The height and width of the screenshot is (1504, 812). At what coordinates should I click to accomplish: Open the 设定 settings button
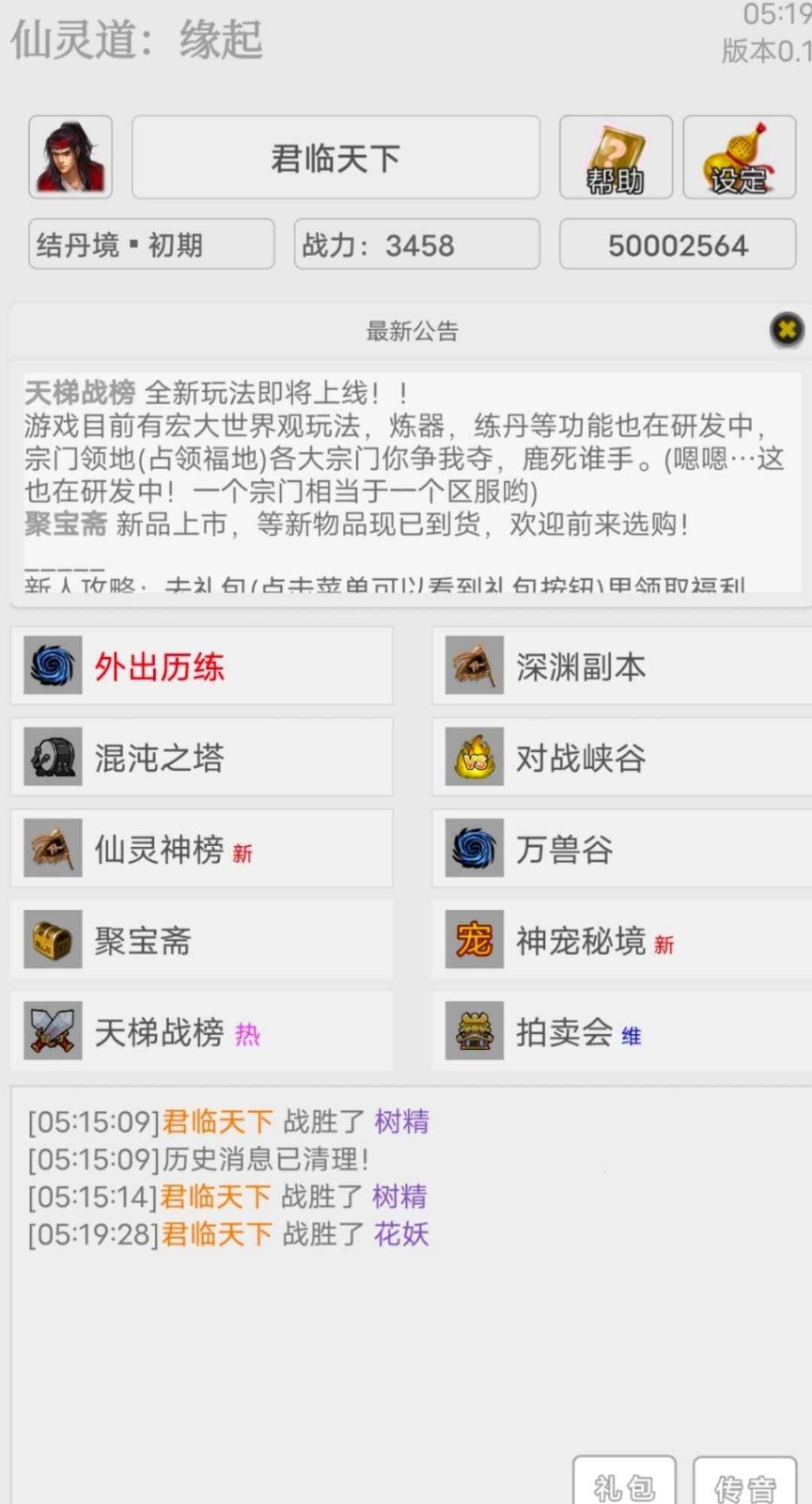[739, 158]
